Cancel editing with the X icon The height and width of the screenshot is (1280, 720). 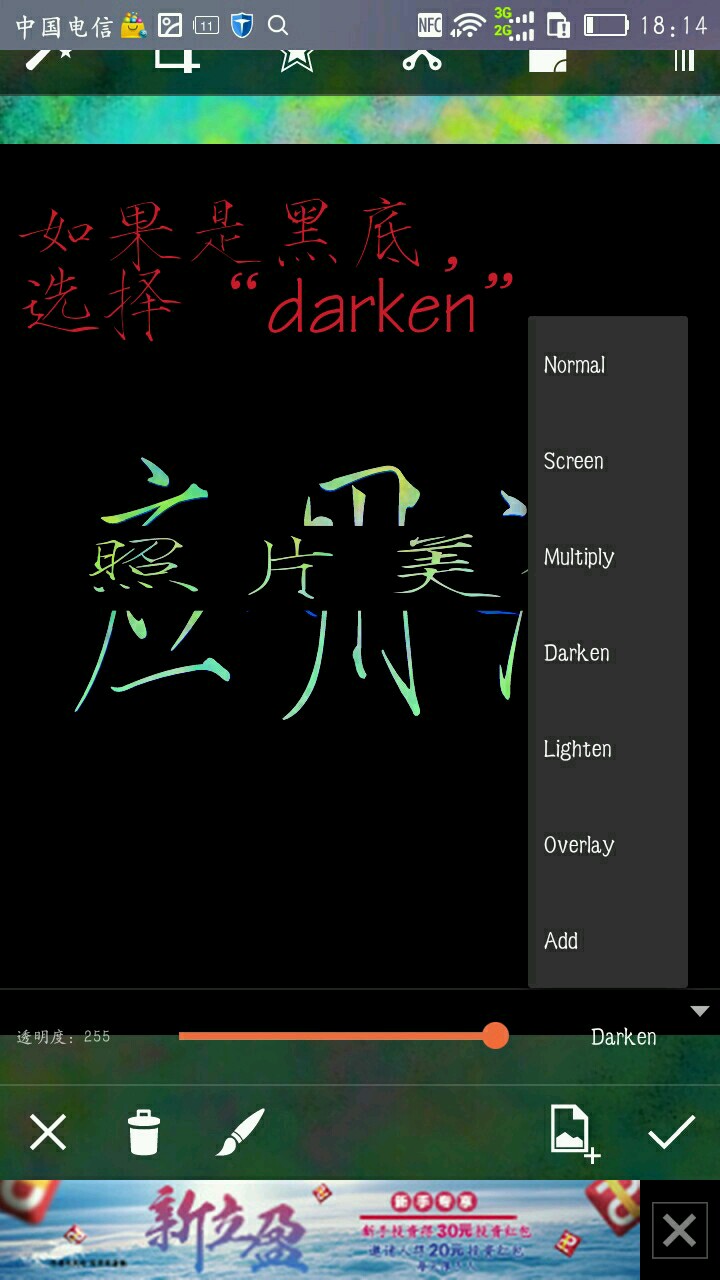pos(47,1133)
